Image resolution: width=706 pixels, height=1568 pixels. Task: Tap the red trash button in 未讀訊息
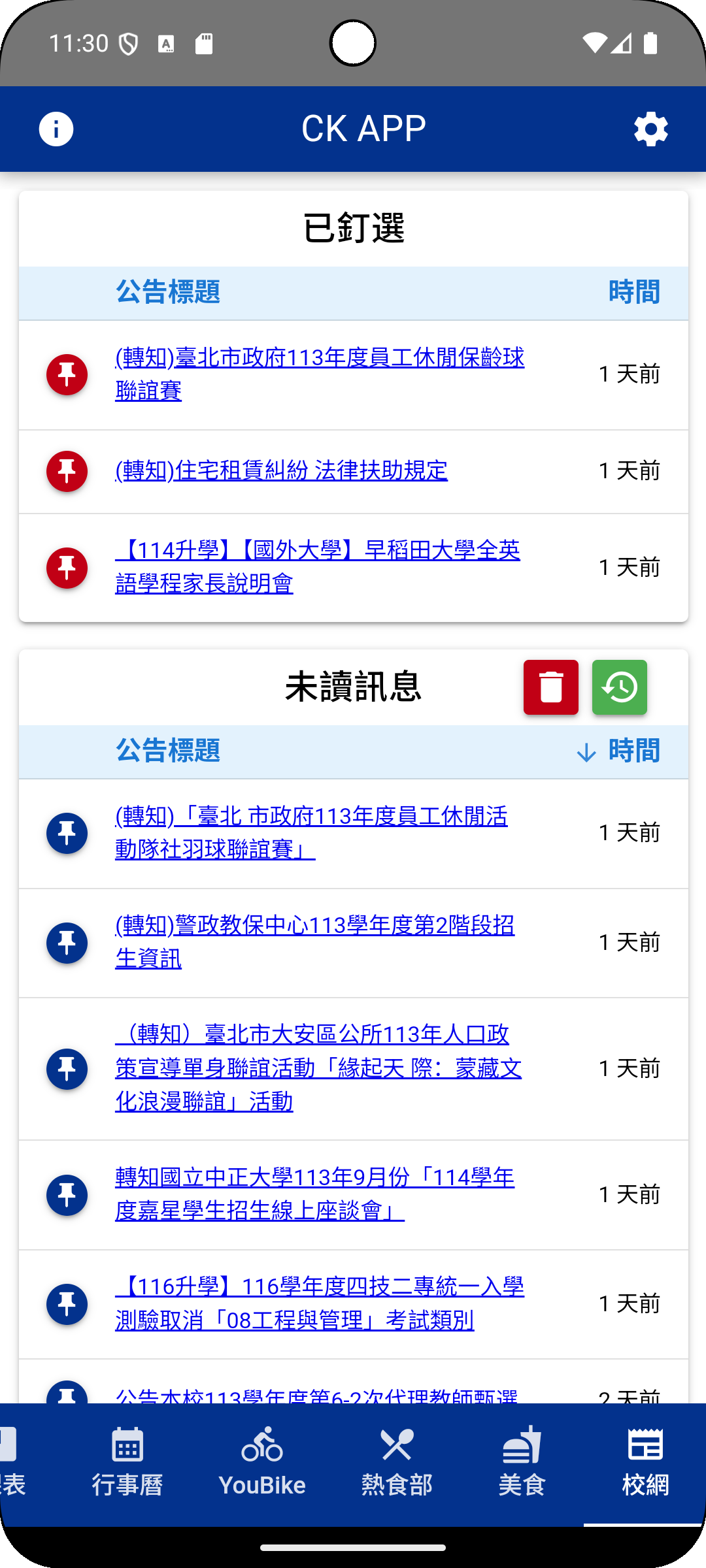click(x=550, y=687)
